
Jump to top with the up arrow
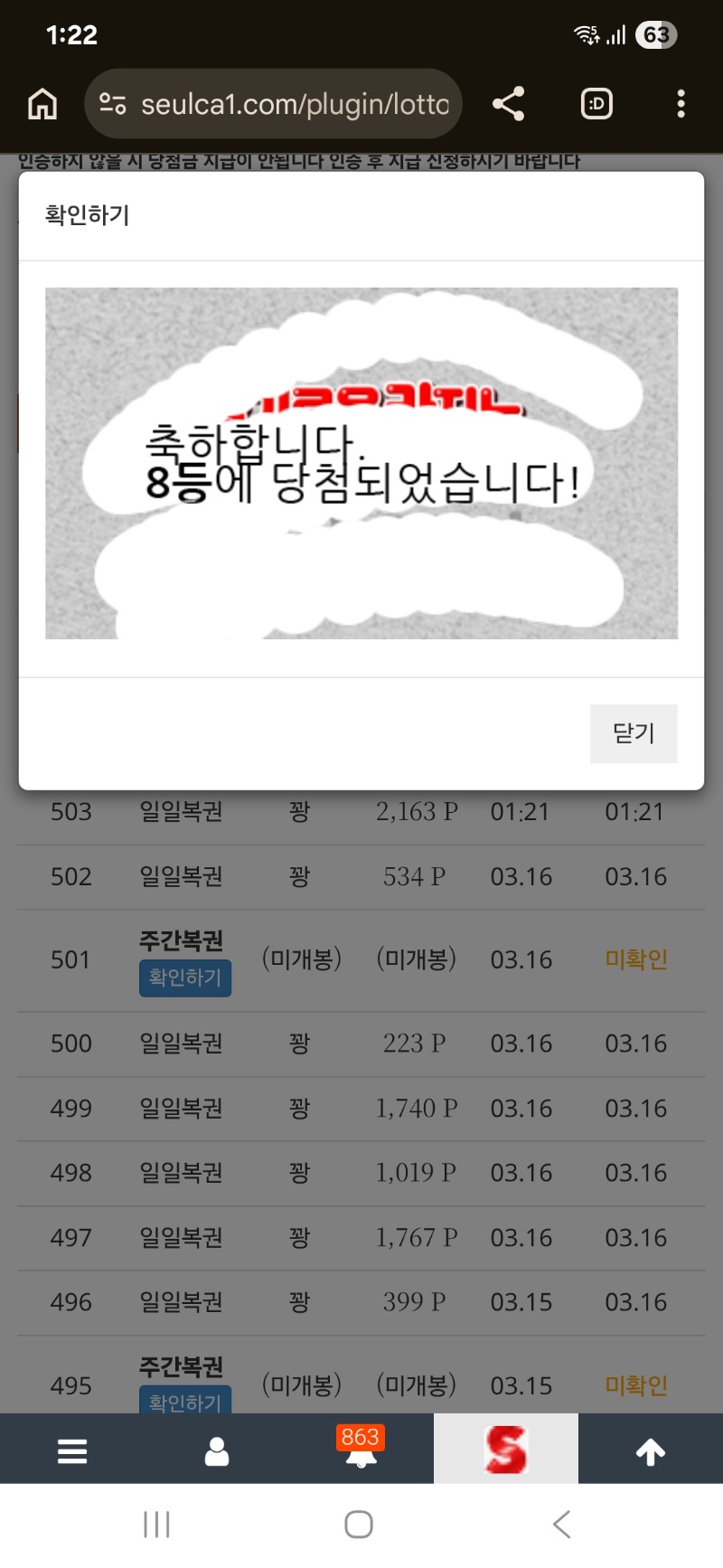651,1450
